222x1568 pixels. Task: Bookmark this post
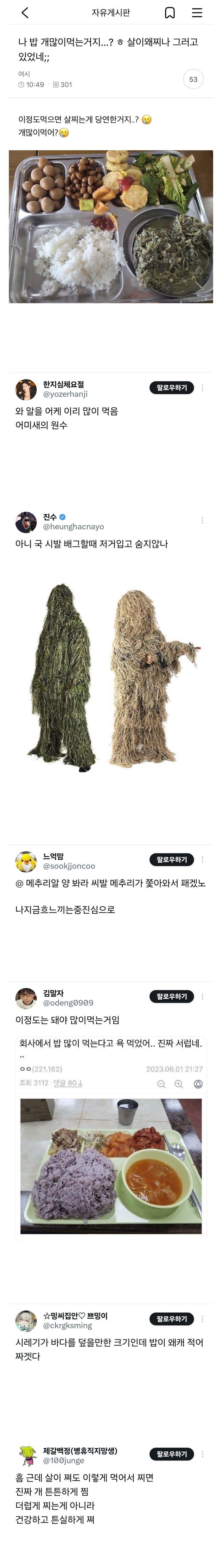[x=170, y=13]
